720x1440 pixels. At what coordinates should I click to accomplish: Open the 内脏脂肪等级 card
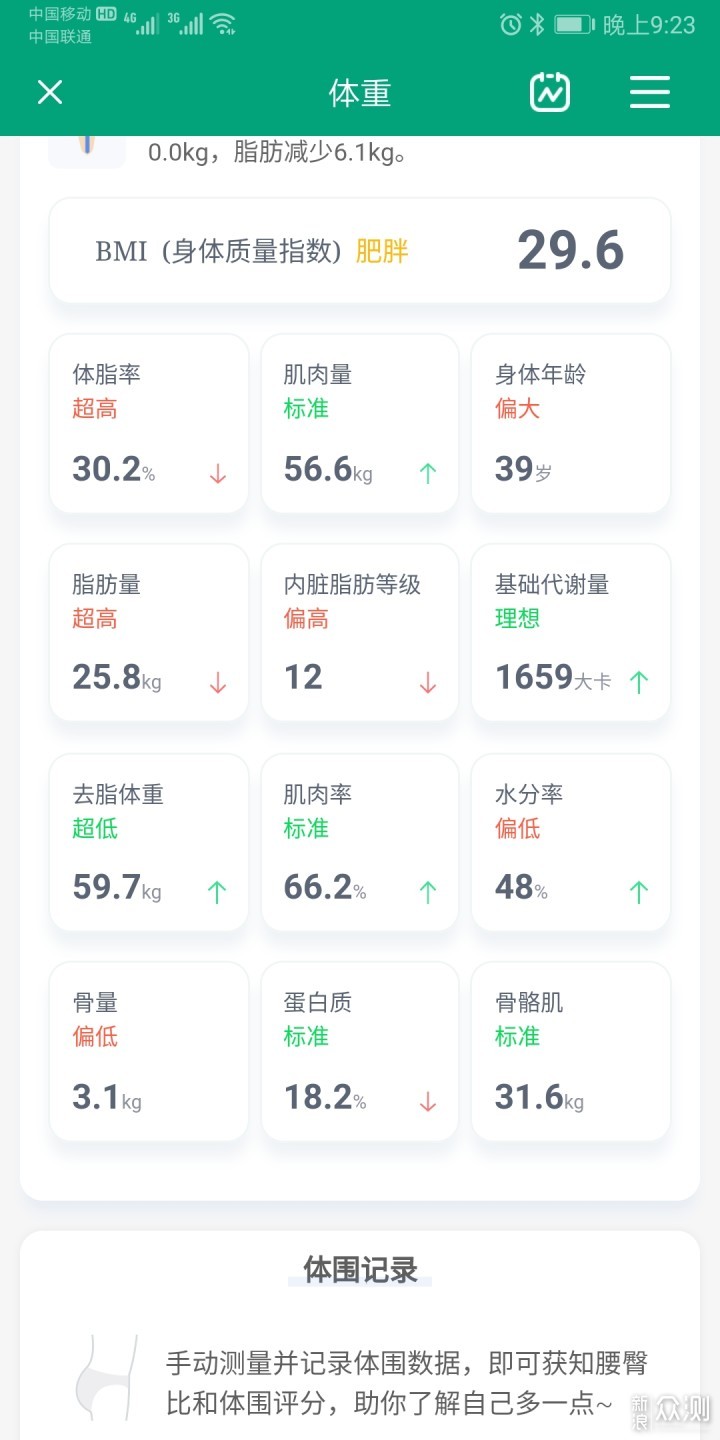(x=360, y=633)
